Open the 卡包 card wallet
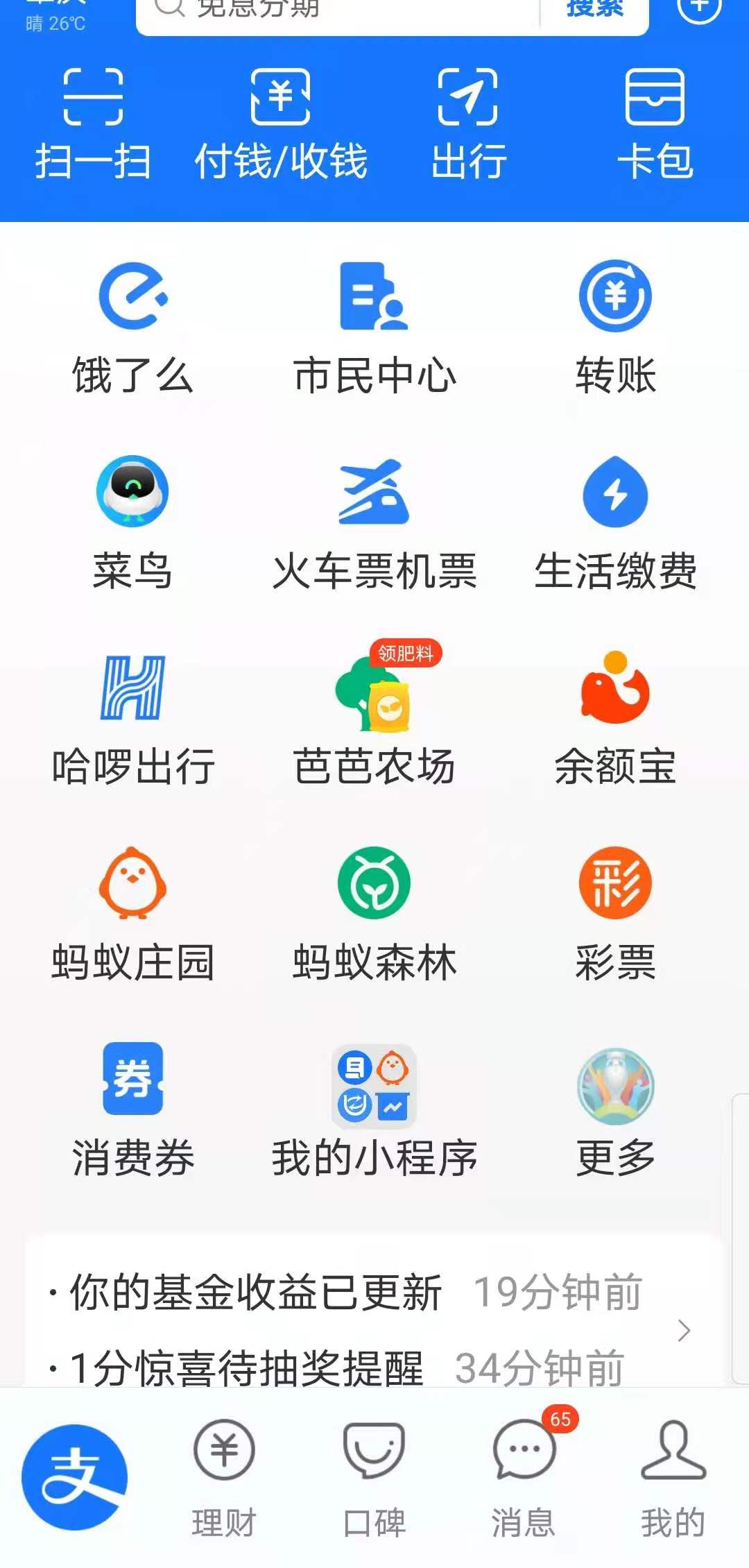This screenshot has width=749, height=1568. (655, 121)
